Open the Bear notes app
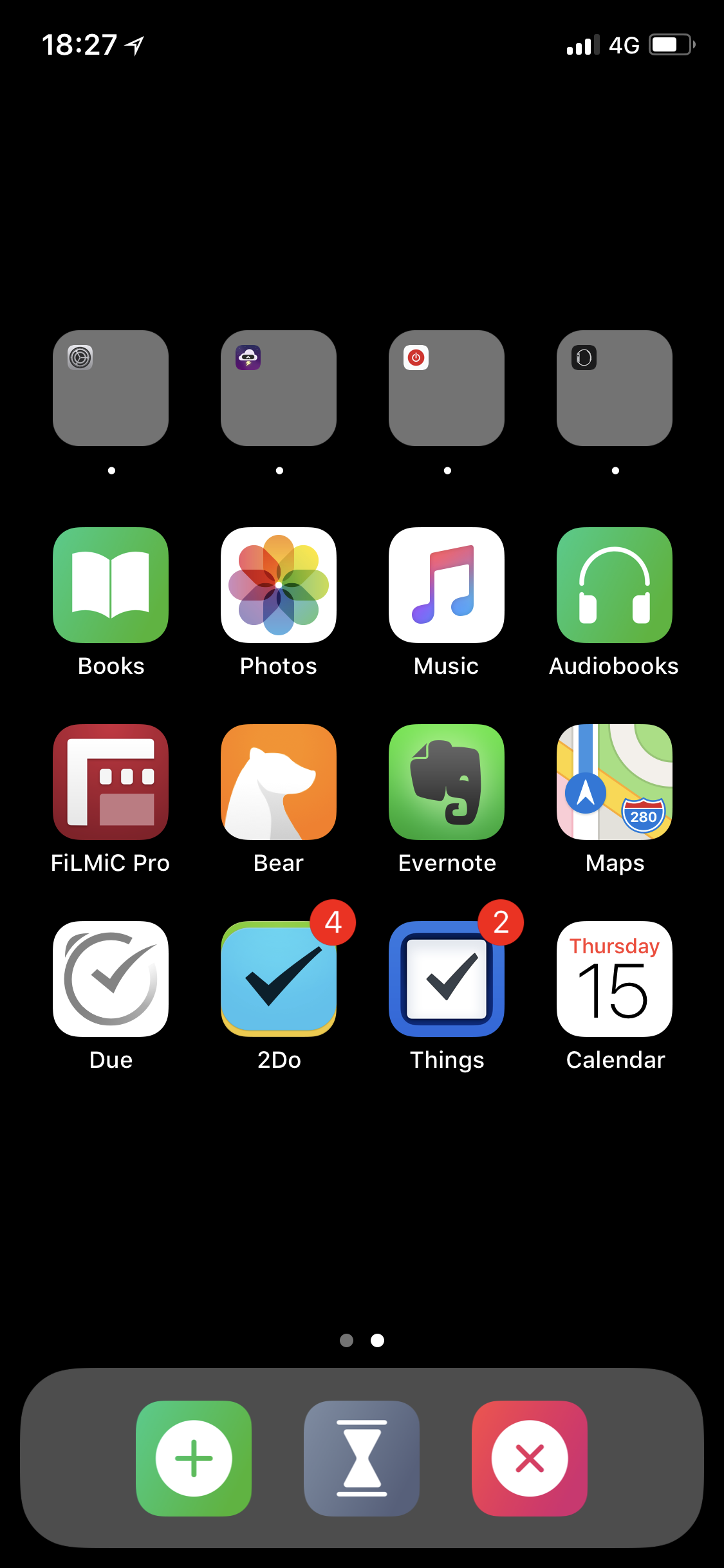The image size is (724, 1568). 279,782
